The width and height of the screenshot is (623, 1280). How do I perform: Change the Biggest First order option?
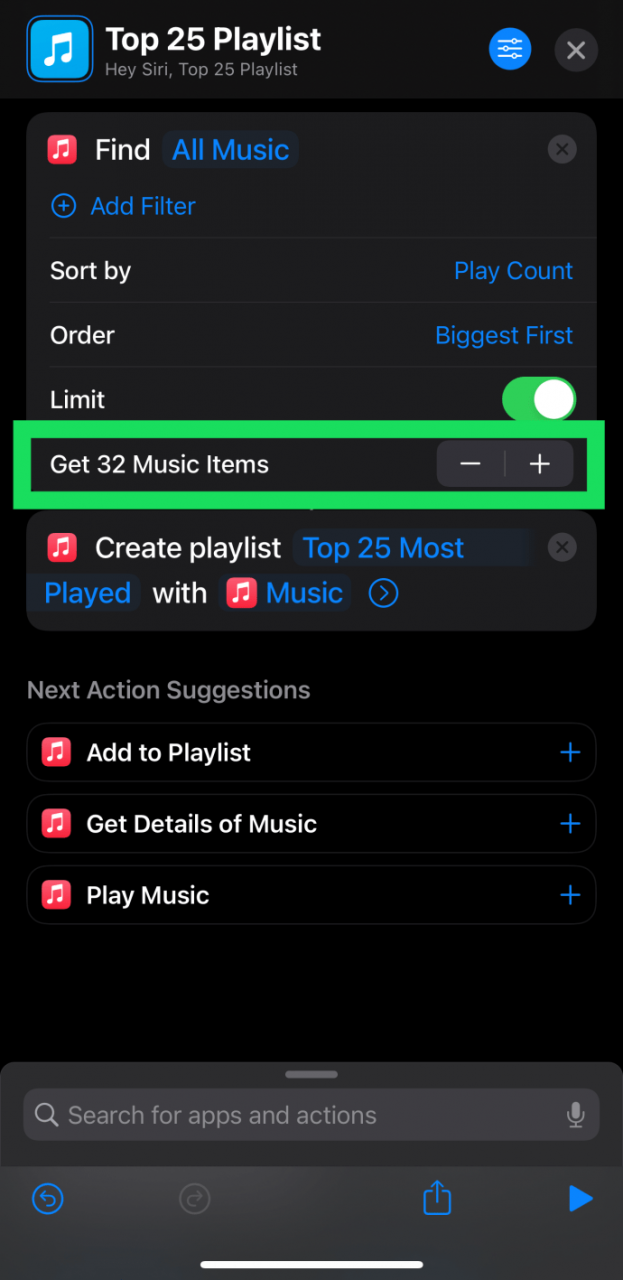point(504,335)
